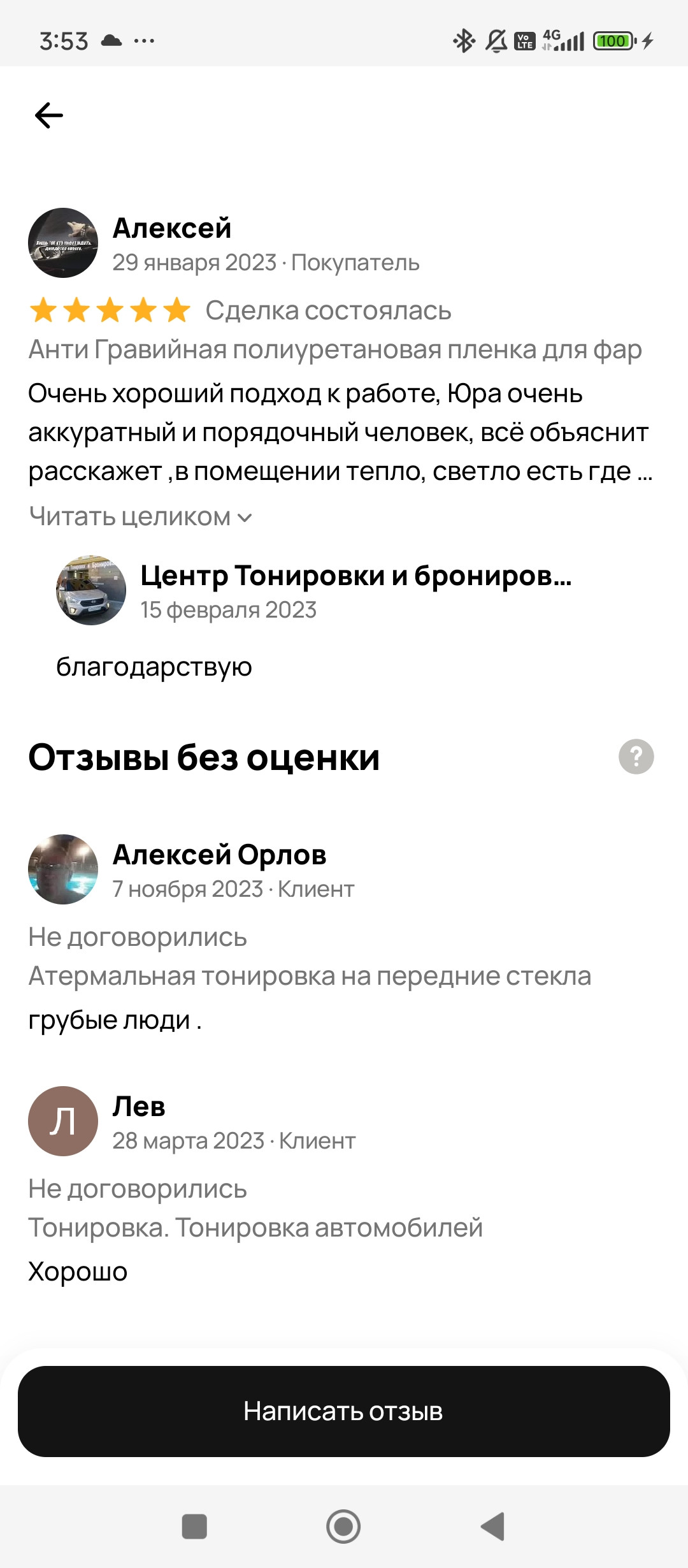This screenshot has width=688, height=1568.
Task: View Алексей Орлов's profile
Action: [219, 855]
